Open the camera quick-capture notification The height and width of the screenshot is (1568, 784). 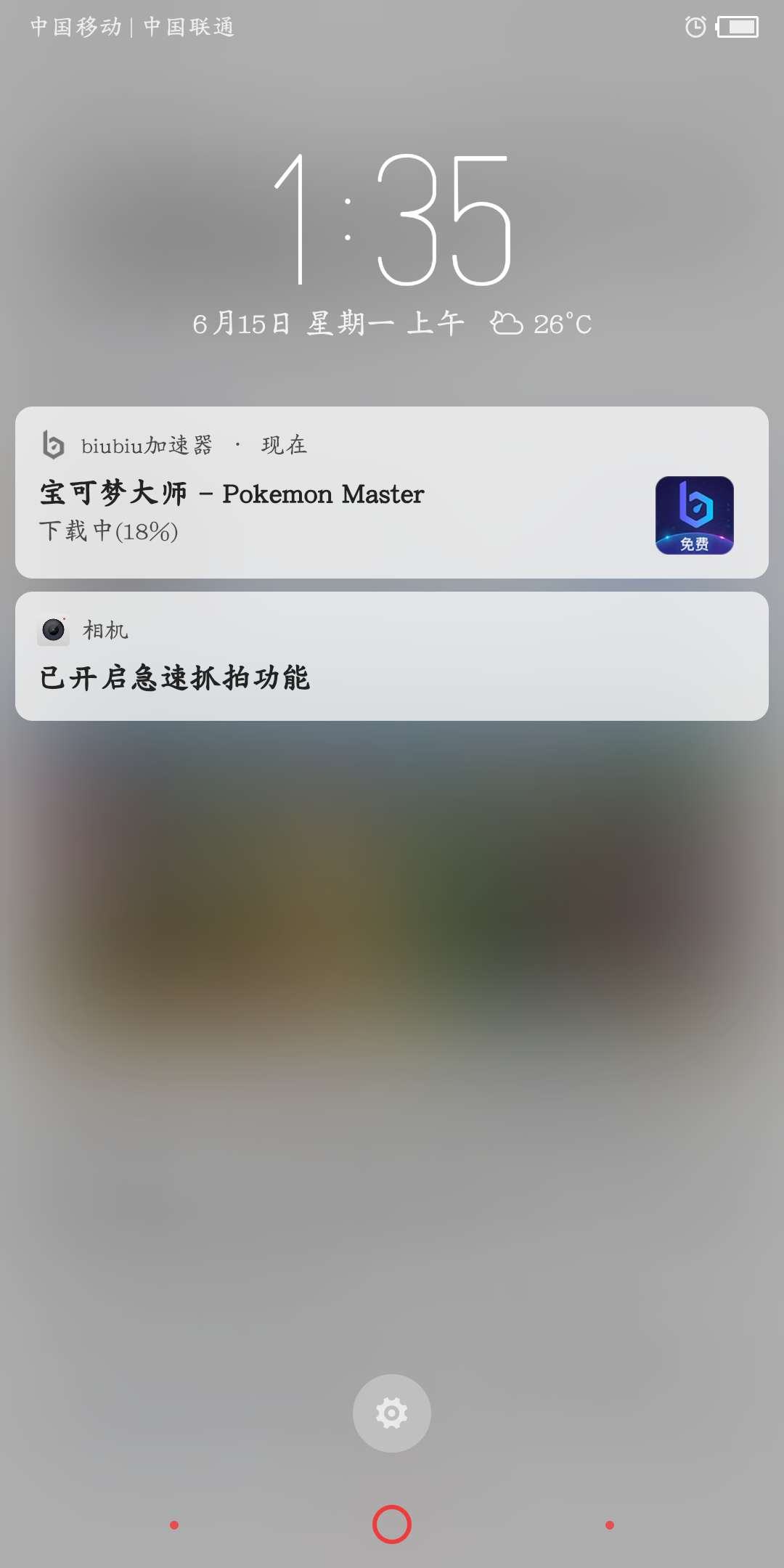pos(392,657)
